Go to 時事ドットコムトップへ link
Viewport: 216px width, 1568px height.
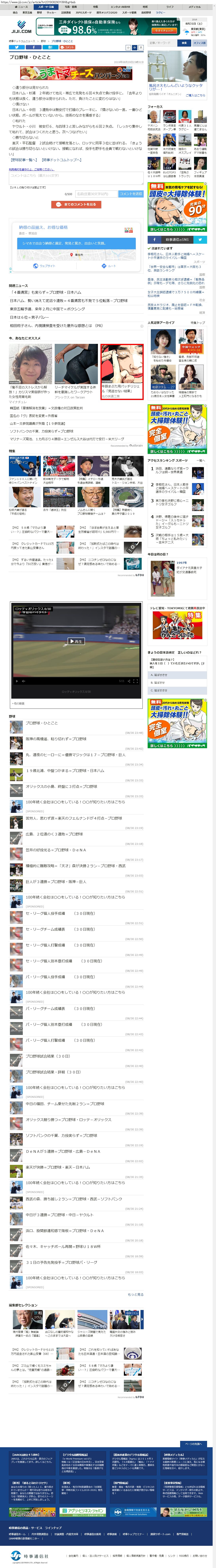click(61, 159)
